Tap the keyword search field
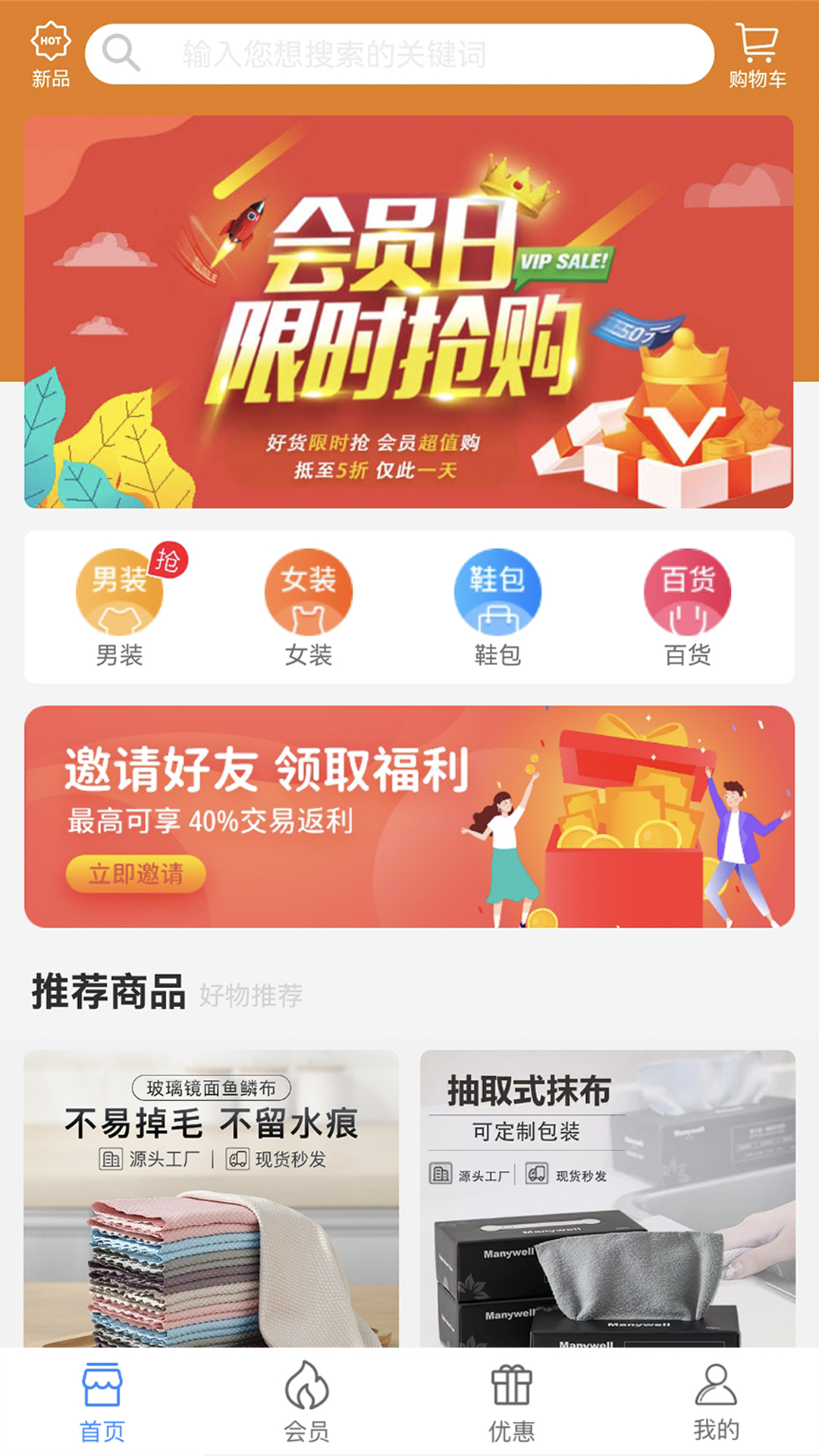 coord(399,54)
